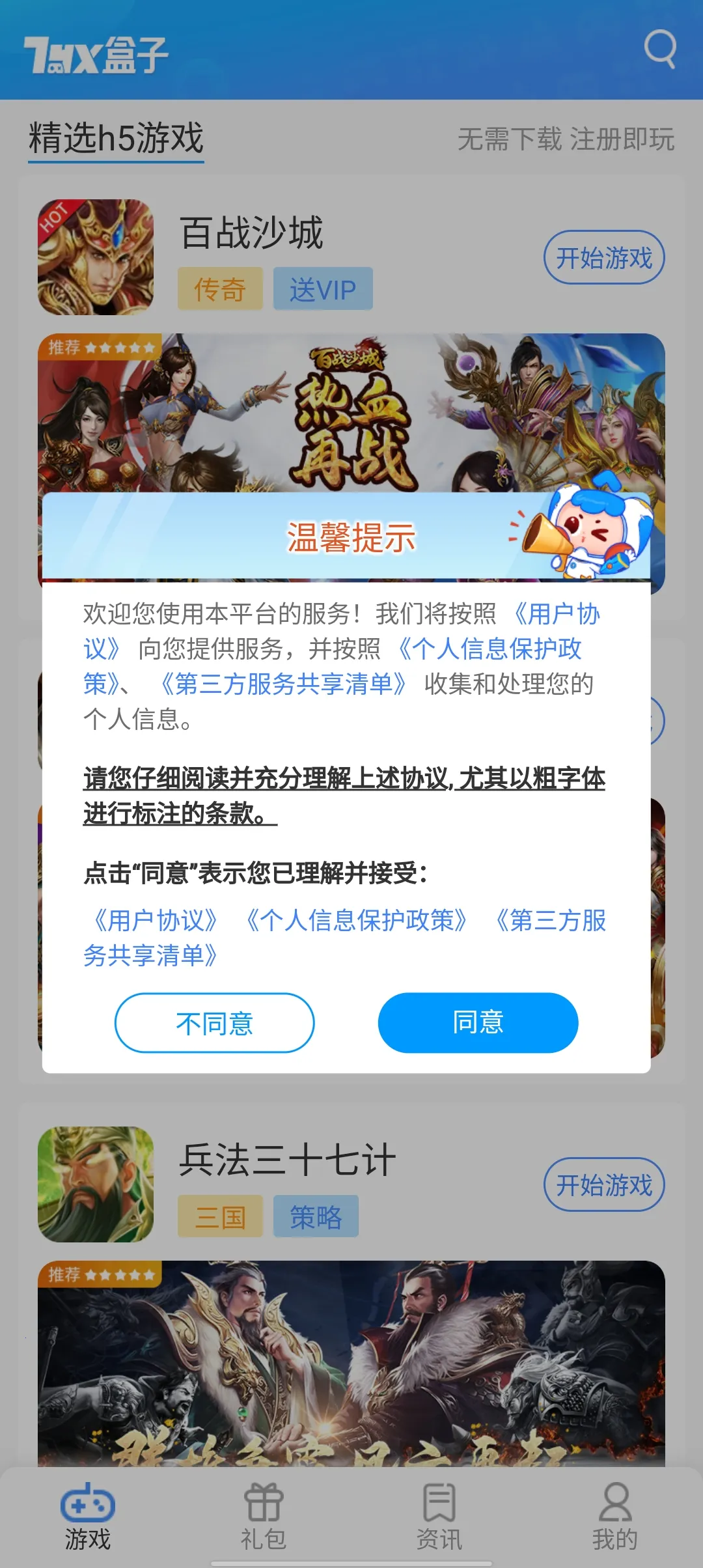Select the 游戏 tab

[x=88, y=1516]
